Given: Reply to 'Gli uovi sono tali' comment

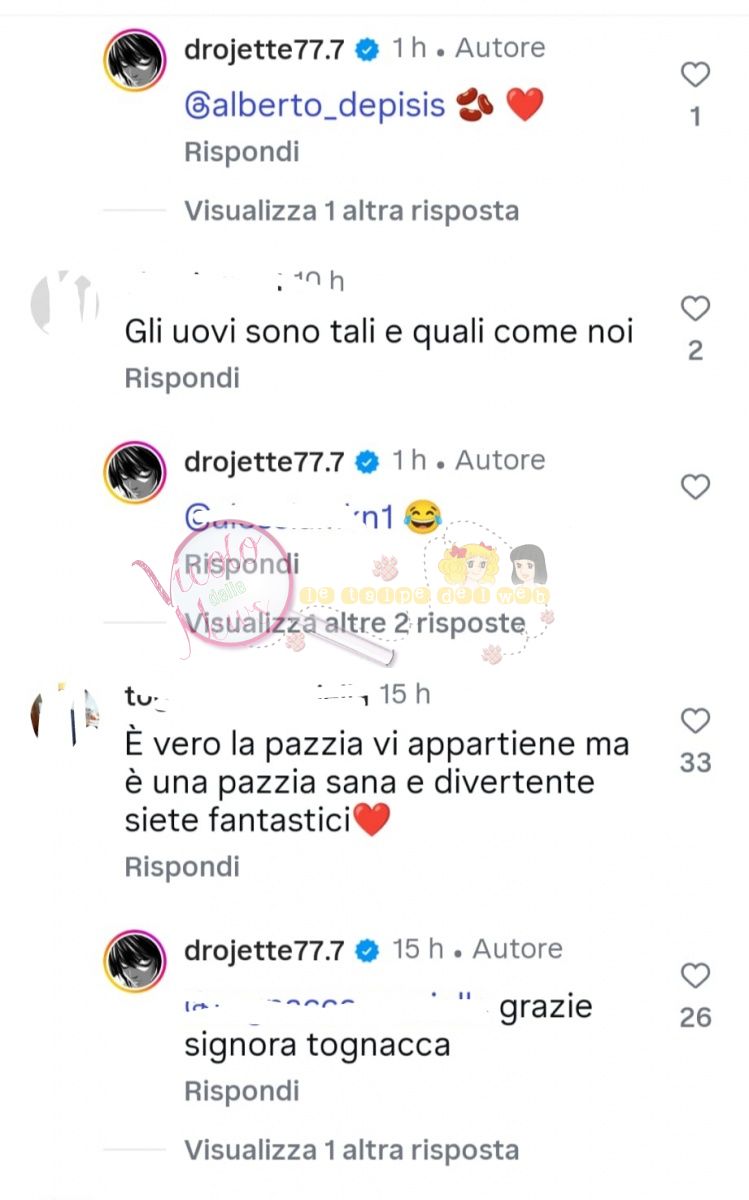Looking at the screenshot, I should 182,378.
